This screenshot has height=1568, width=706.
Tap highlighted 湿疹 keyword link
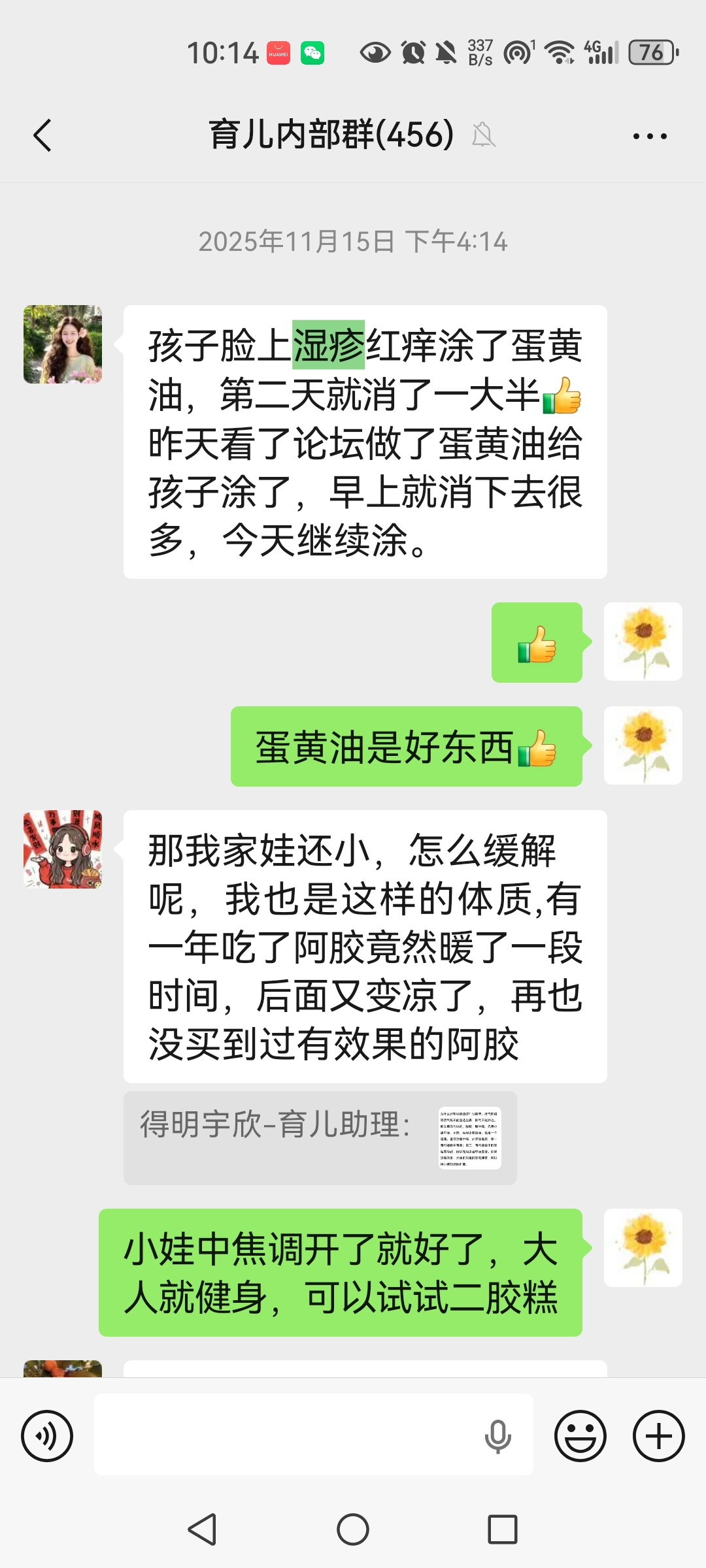[328, 345]
